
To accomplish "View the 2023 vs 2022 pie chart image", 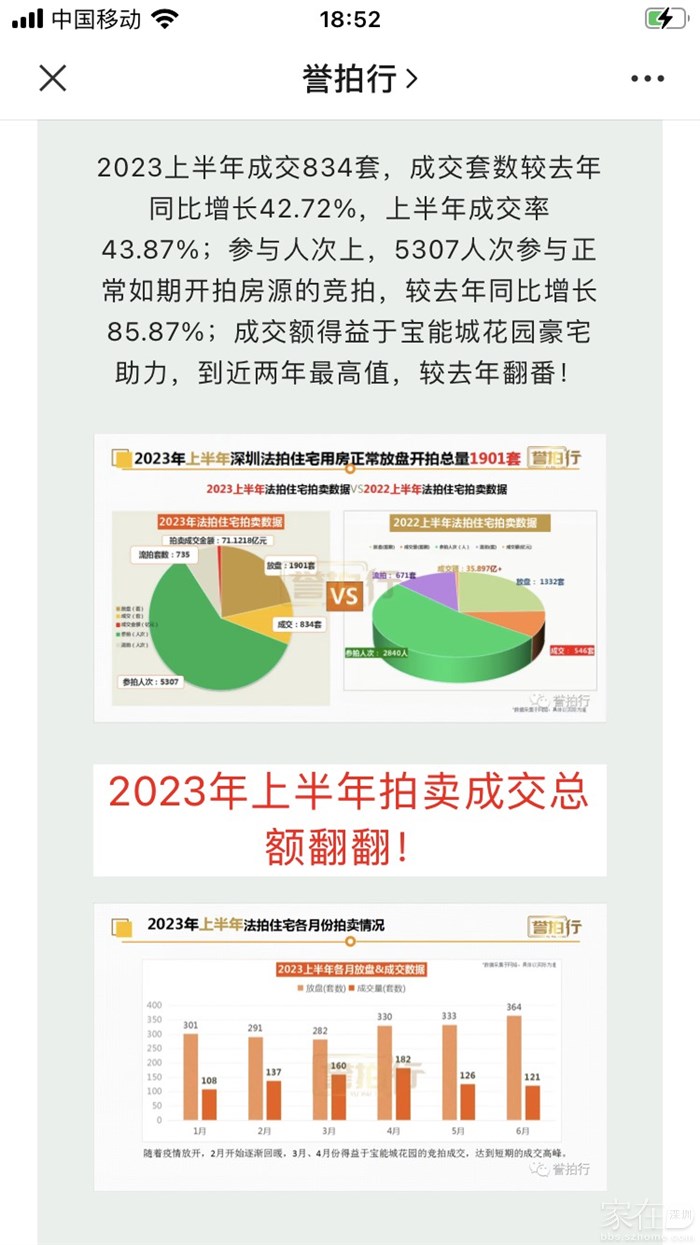I will (350, 577).
